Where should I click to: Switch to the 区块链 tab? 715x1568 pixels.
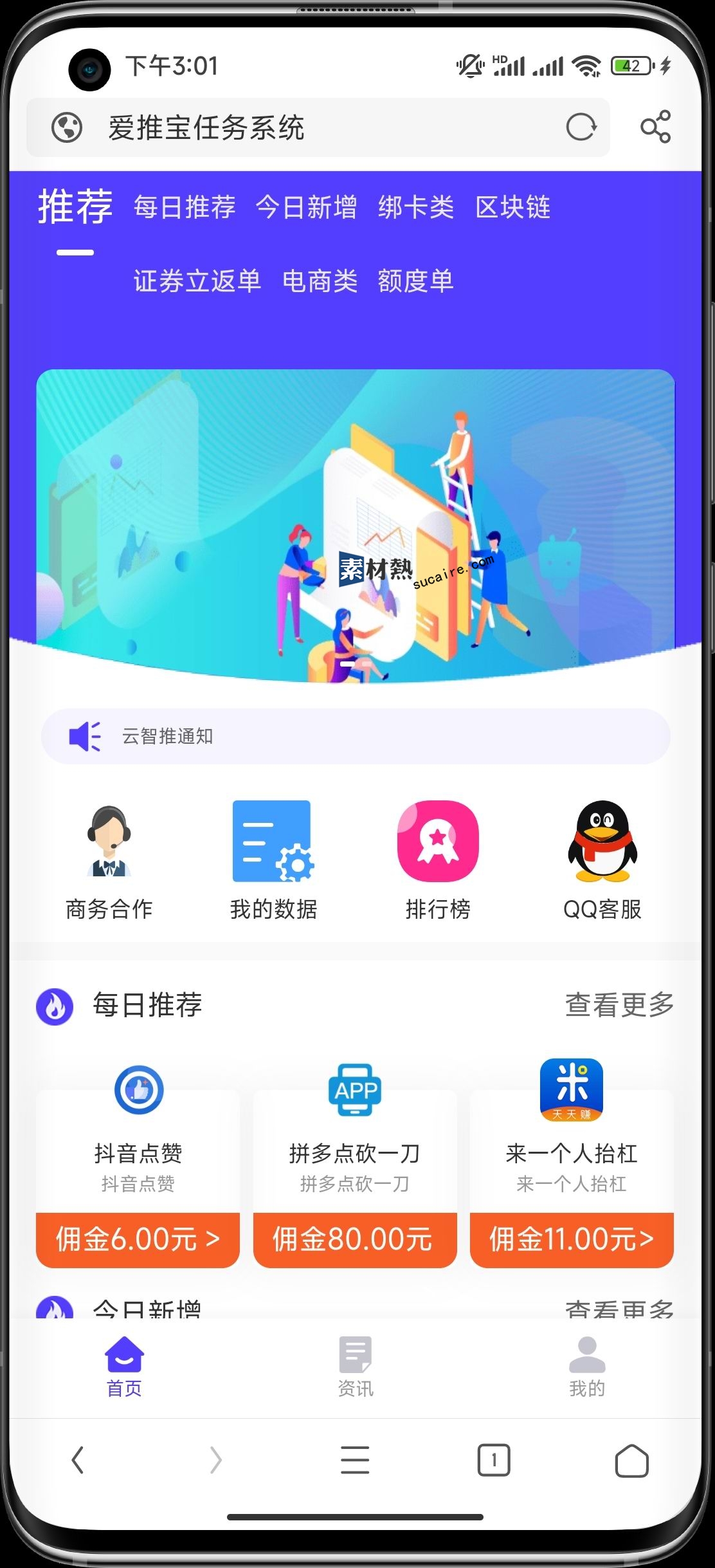pos(512,208)
